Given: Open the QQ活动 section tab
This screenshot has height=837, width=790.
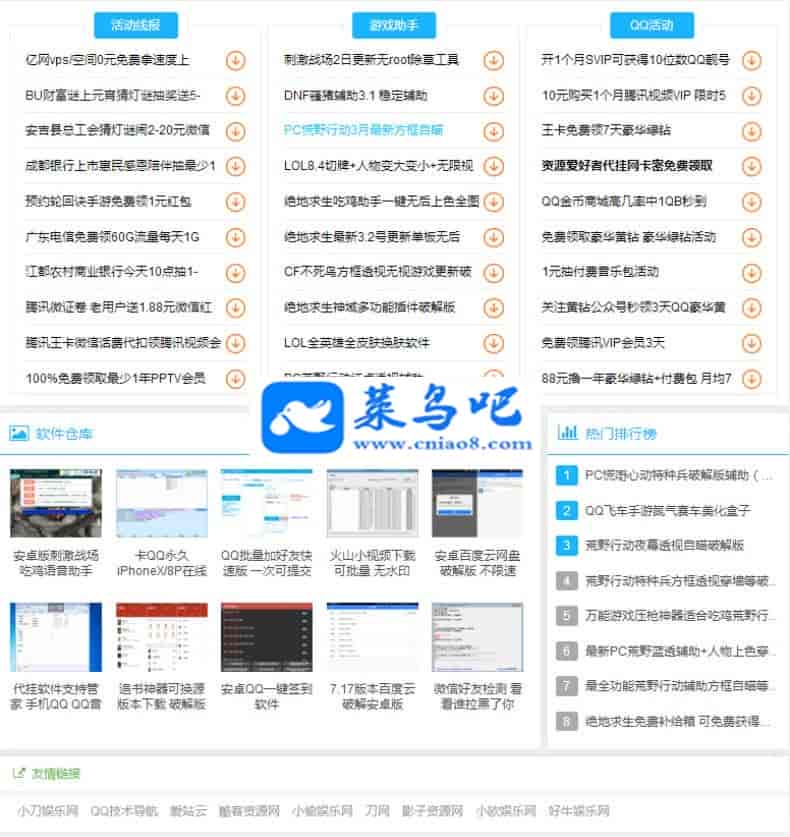Looking at the screenshot, I should (651, 25).
